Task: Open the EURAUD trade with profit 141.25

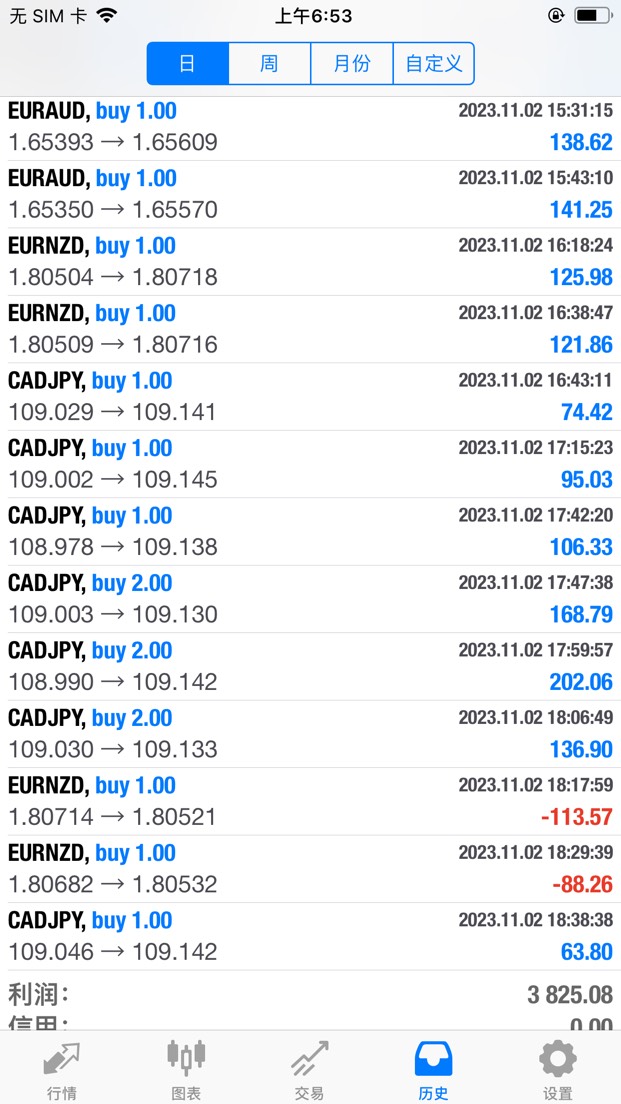Action: click(310, 194)
